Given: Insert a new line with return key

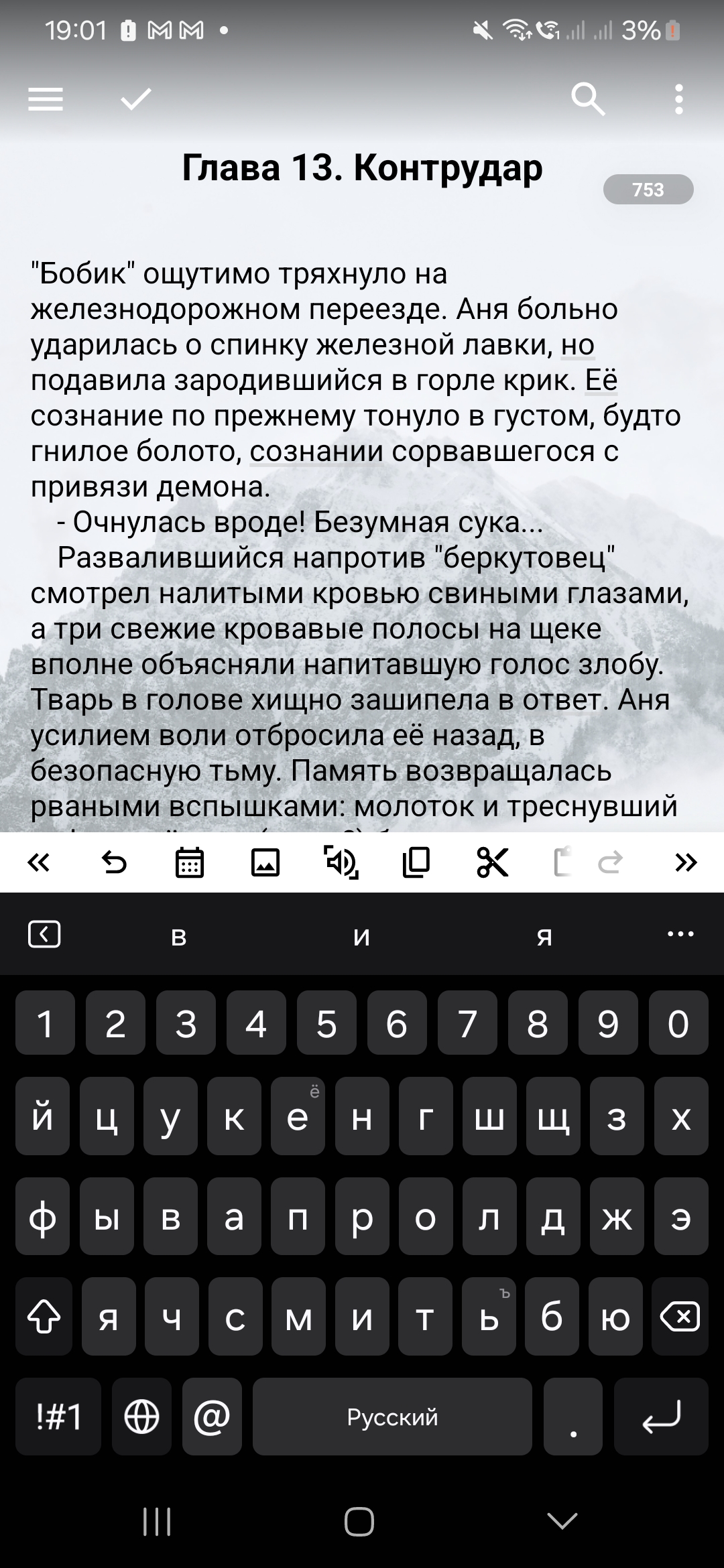Looking at the screenshot, I should pyautogui.click(x=661, y=1417).
